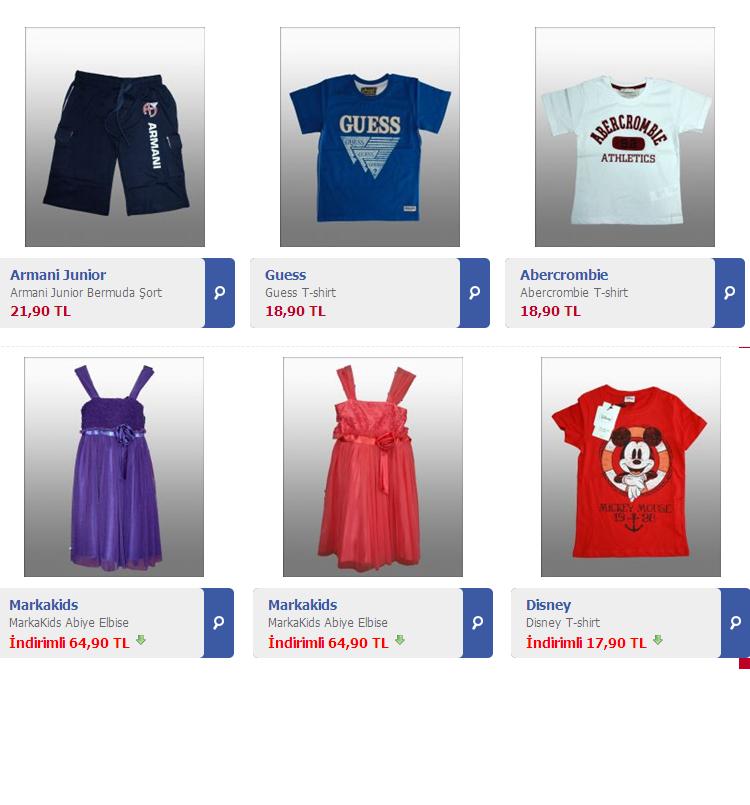
Task: Tap the magnifier beside the purple Markakids dress
Action: pos(218,623)
